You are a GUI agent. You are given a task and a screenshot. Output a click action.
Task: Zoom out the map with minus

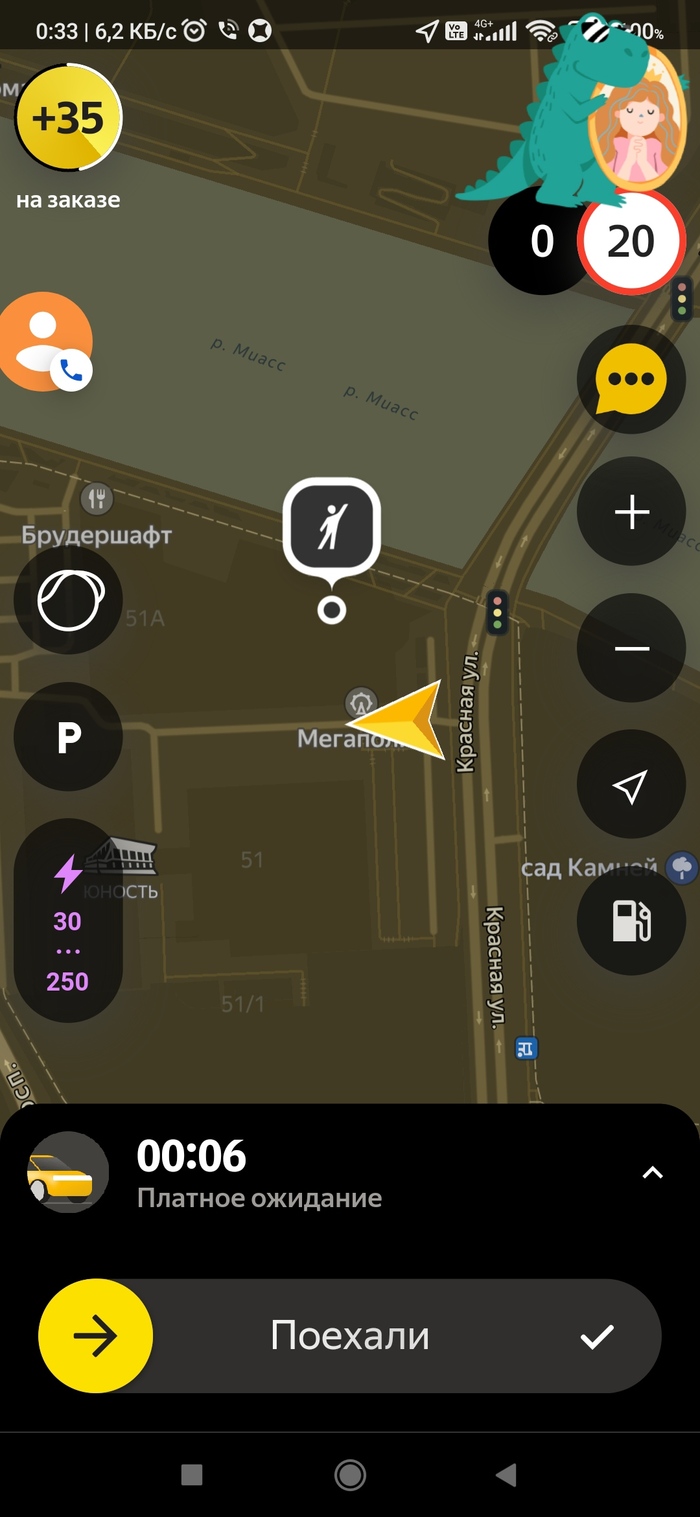pyautogui.click(x=631, y=649)
